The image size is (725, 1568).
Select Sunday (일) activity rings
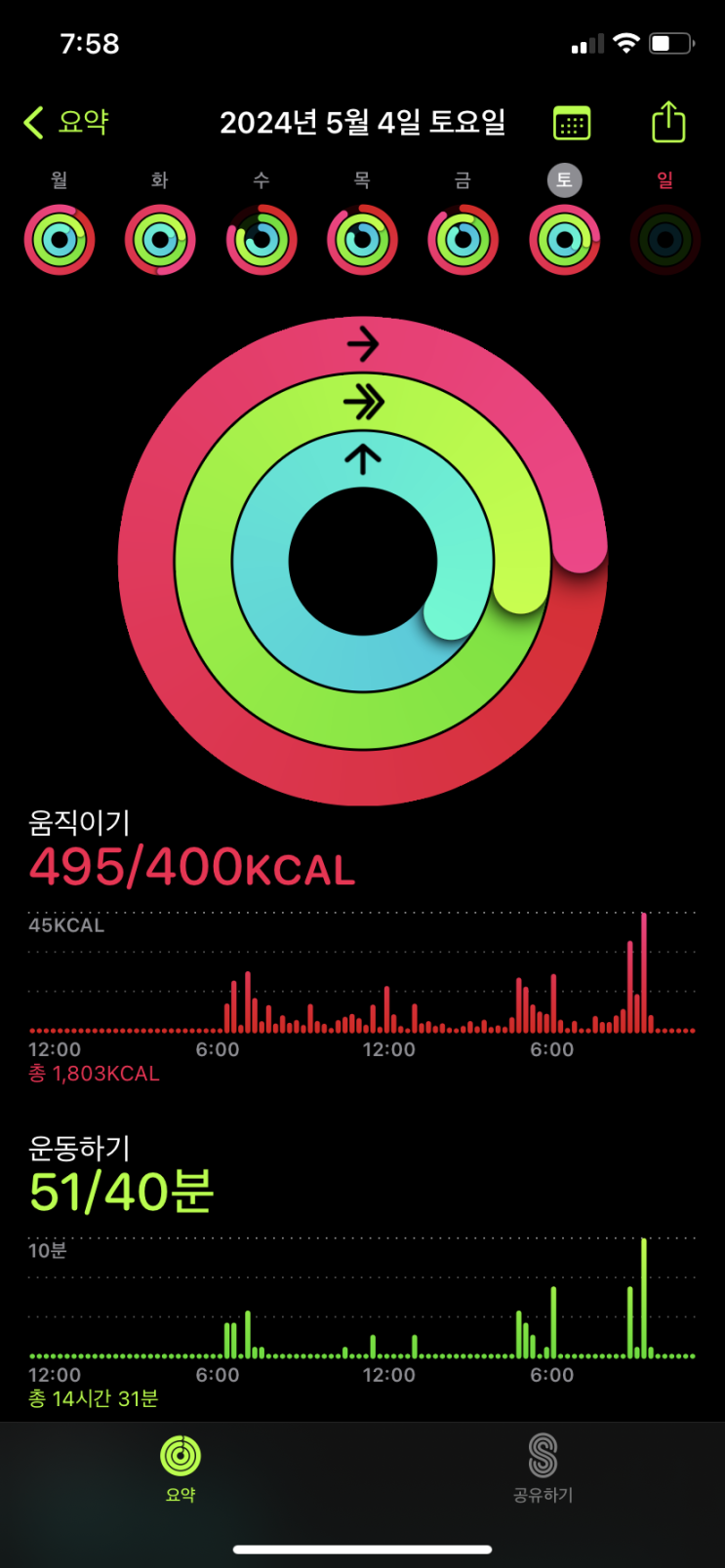[665, 240]
